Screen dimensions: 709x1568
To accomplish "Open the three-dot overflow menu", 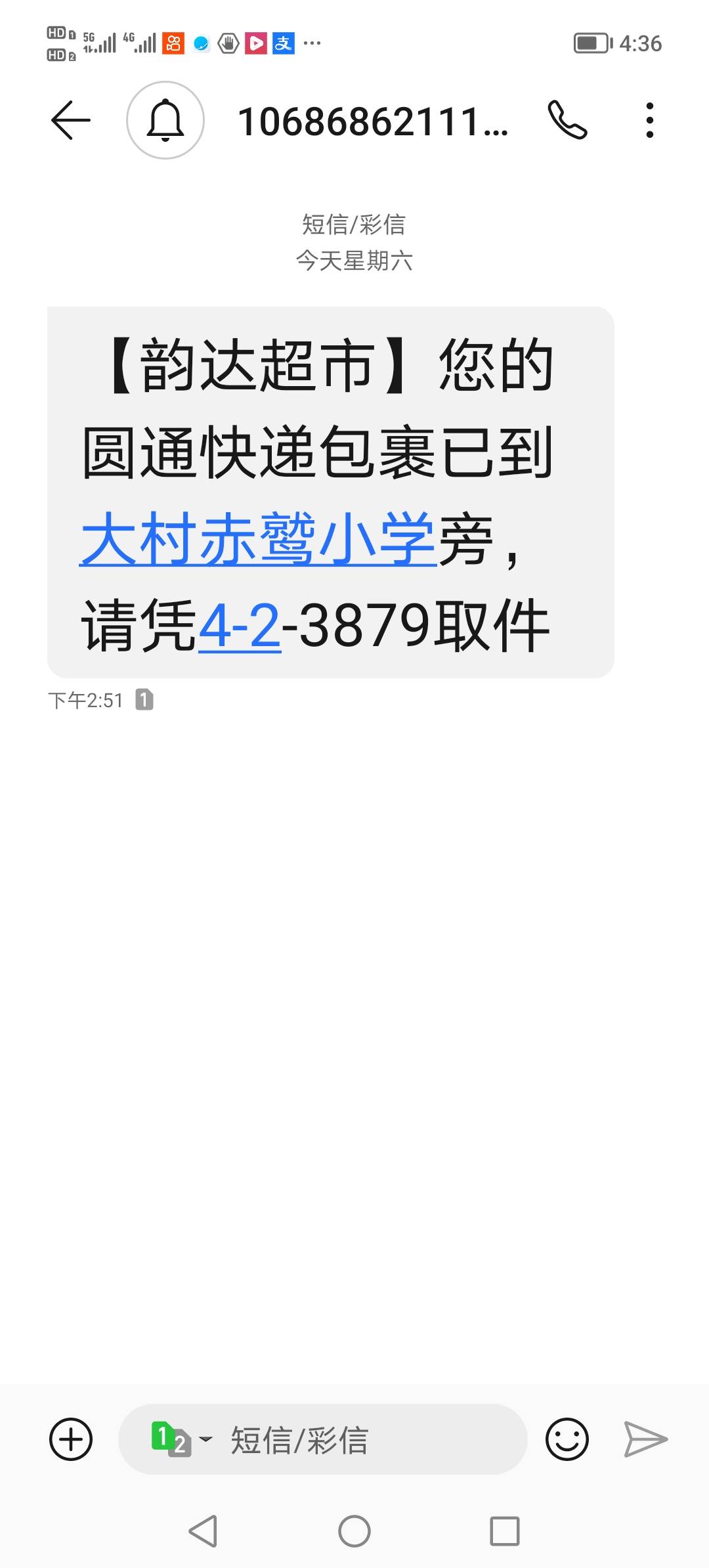I will [649, 120].
